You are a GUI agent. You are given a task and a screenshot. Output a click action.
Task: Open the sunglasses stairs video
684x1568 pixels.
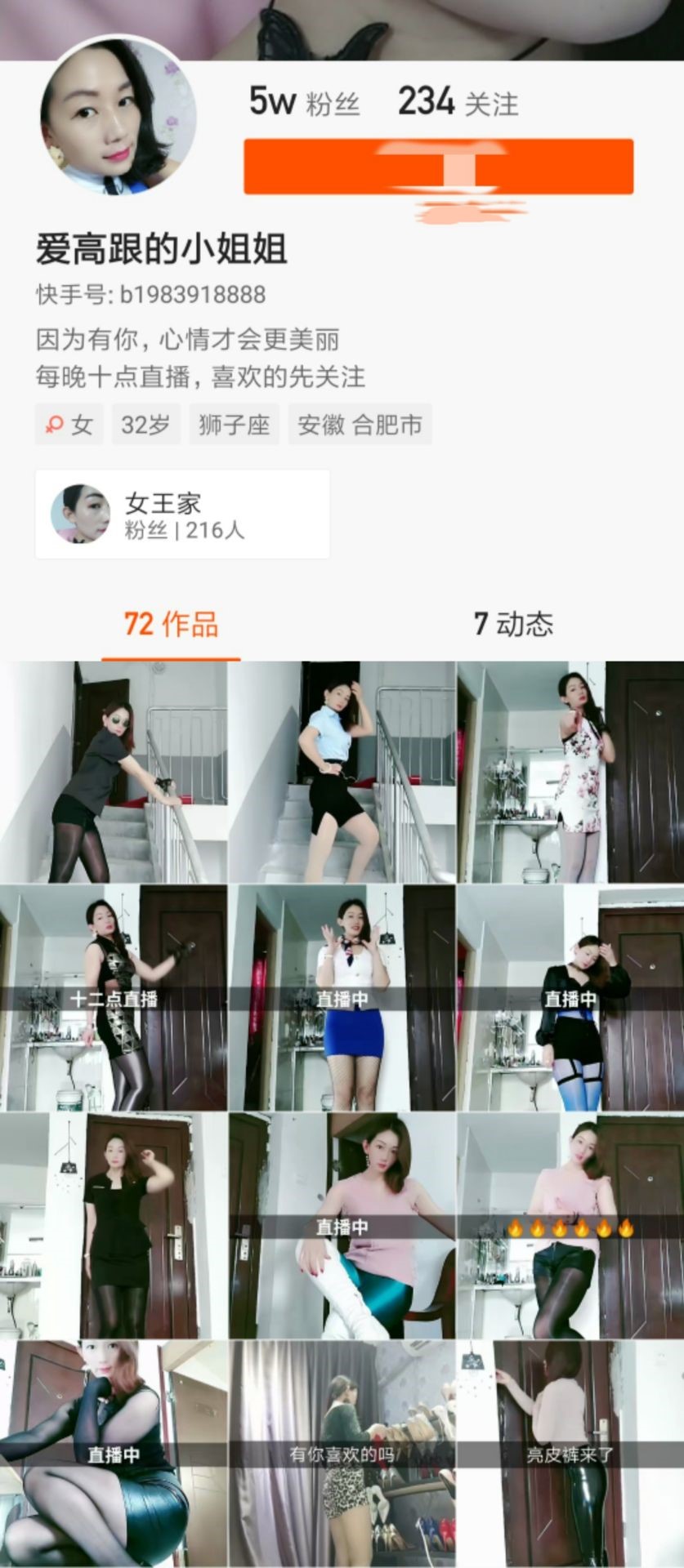click(x=114, y=772)
